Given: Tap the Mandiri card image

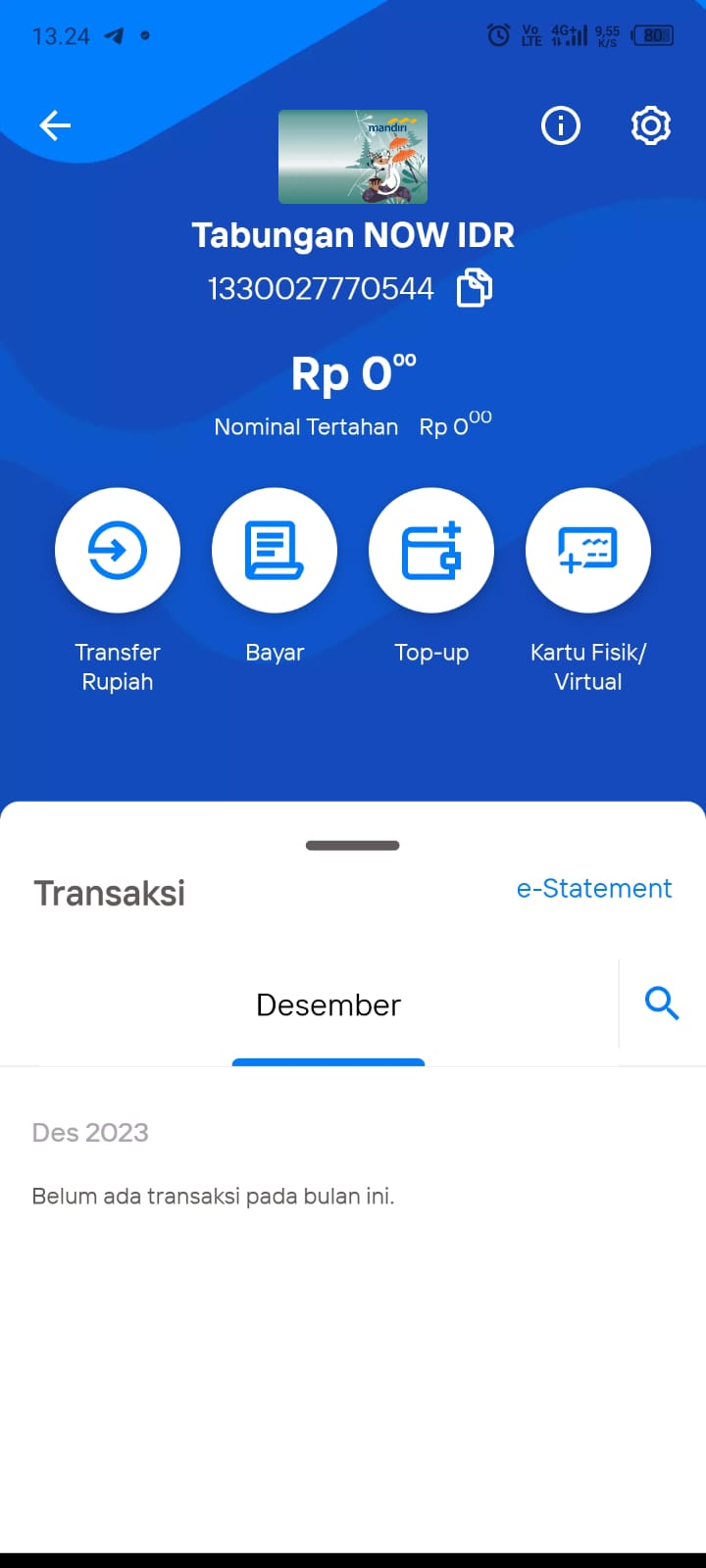Looking at the screenshot, I should point(353,157).
